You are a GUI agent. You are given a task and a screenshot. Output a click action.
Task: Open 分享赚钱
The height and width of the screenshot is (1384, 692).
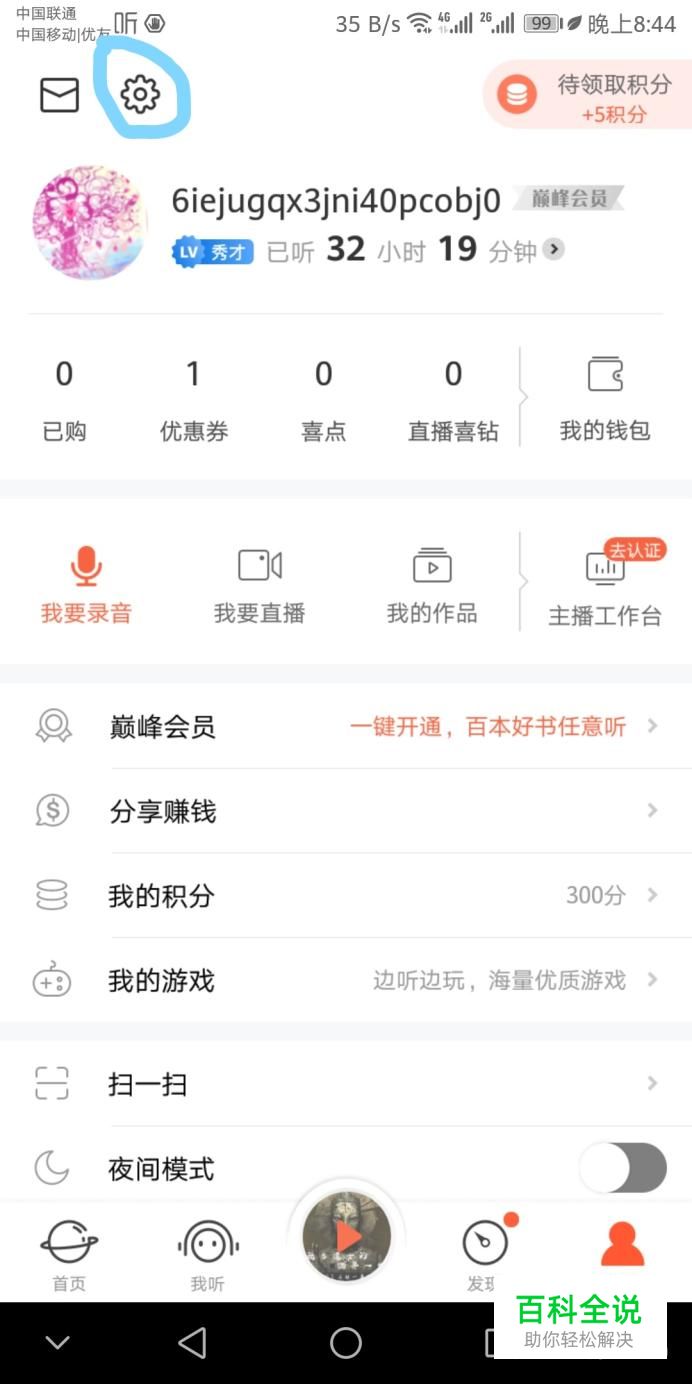[346, 811]
